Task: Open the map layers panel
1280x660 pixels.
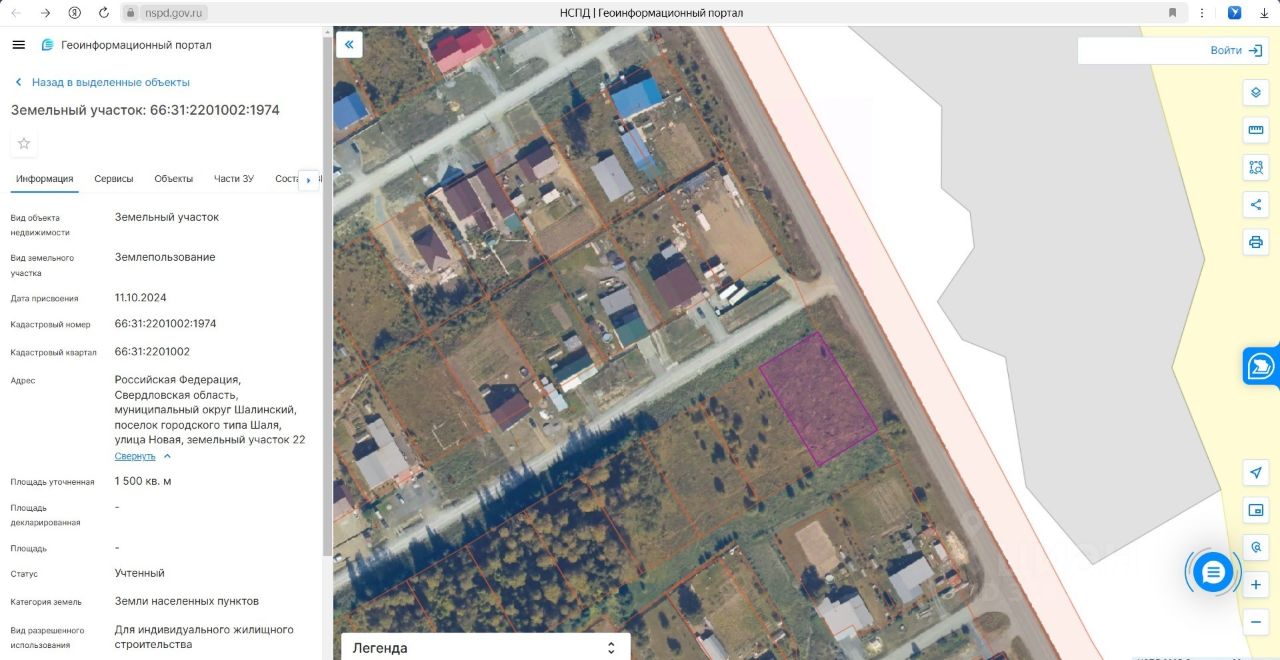Action: (1256, 93)
